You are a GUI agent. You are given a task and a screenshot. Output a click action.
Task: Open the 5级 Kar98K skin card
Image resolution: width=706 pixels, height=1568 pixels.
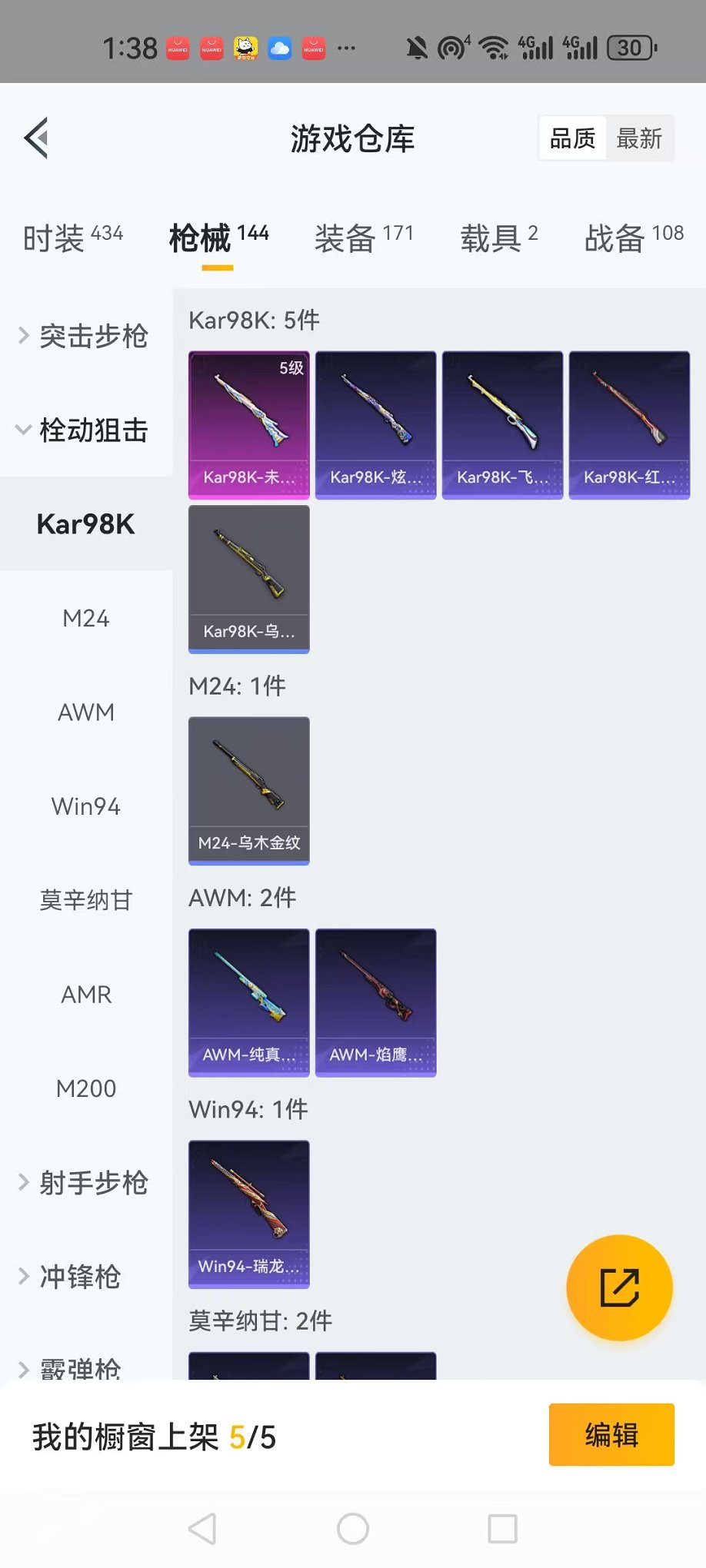coord(249,425)
